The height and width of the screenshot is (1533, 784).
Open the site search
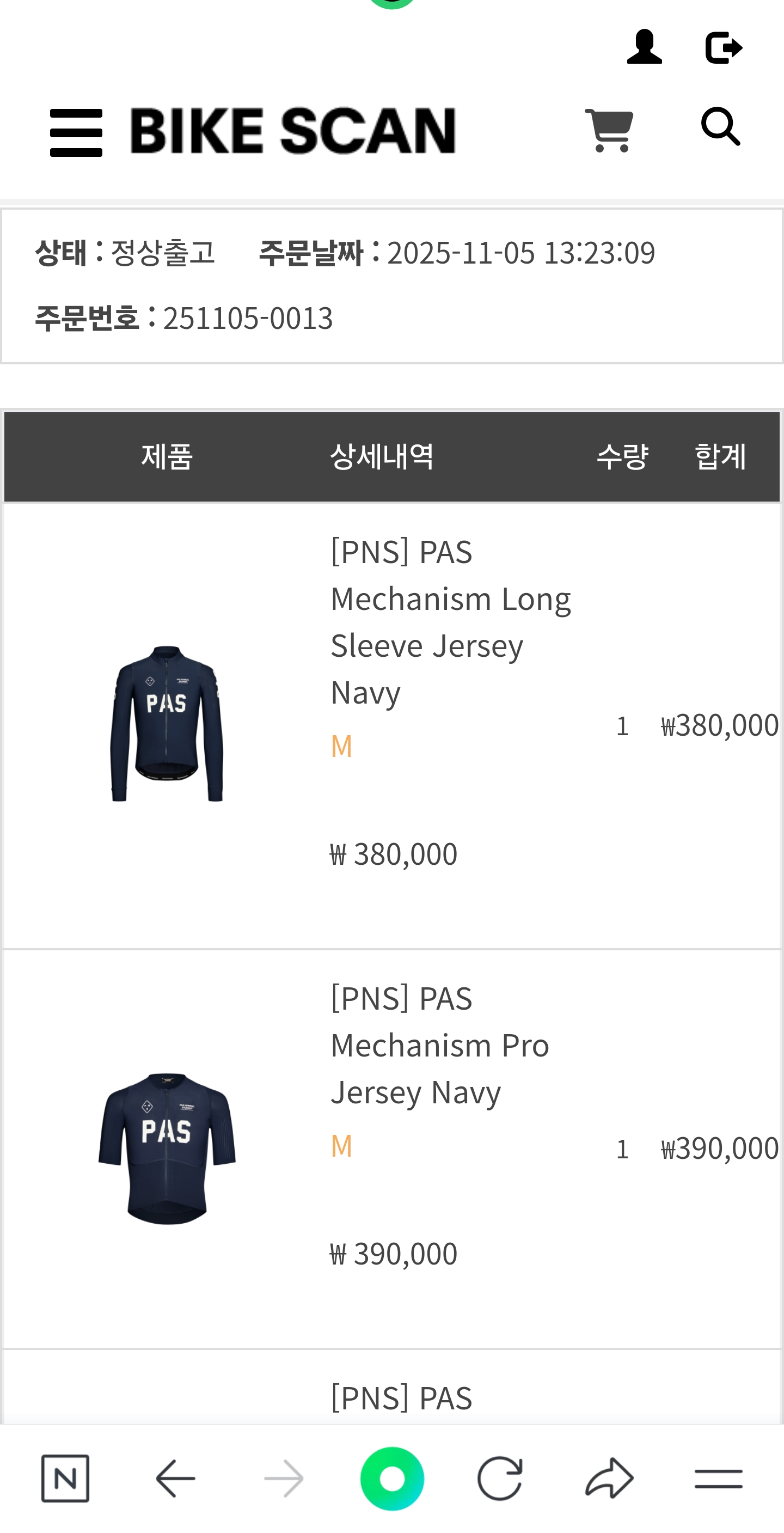[x=720, y=127]
